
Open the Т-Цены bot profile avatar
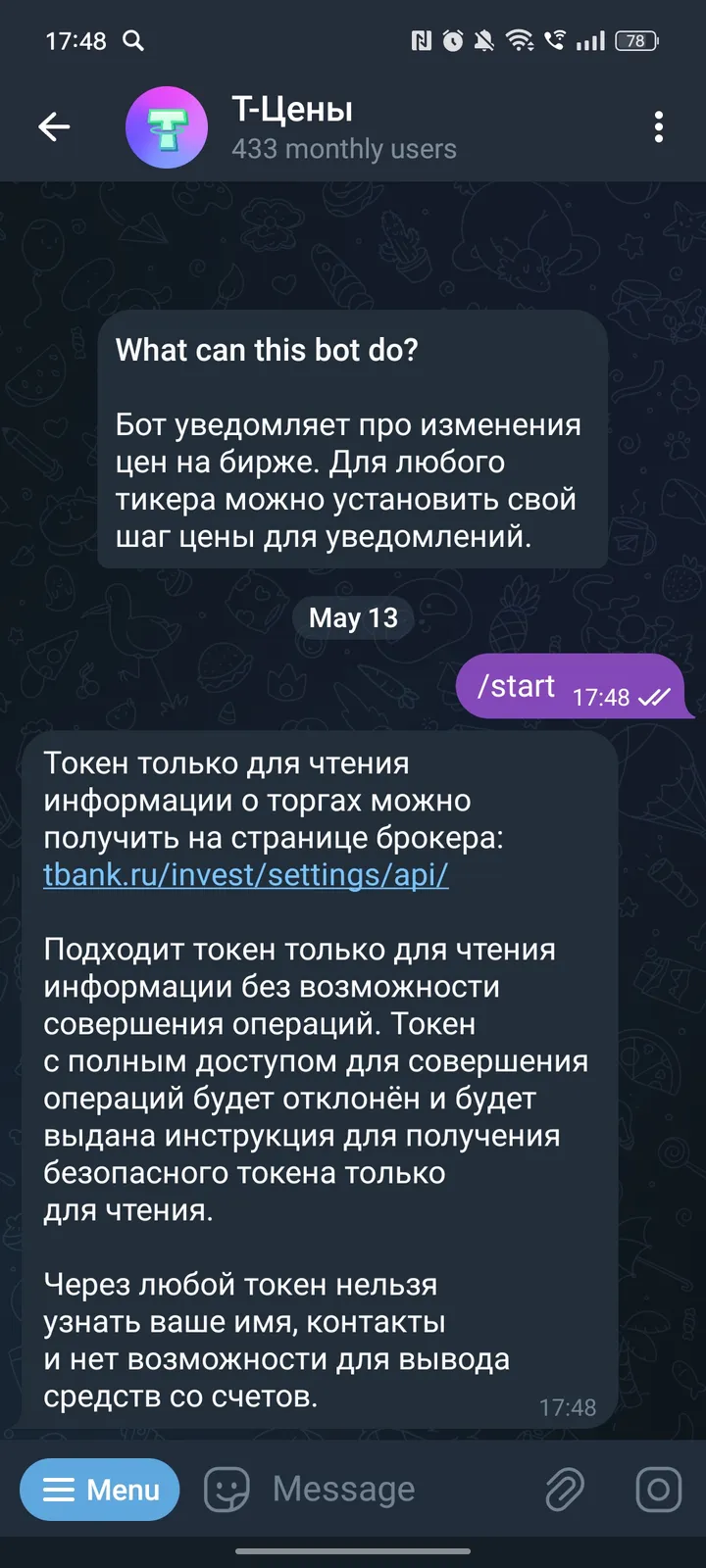point(167,127)
